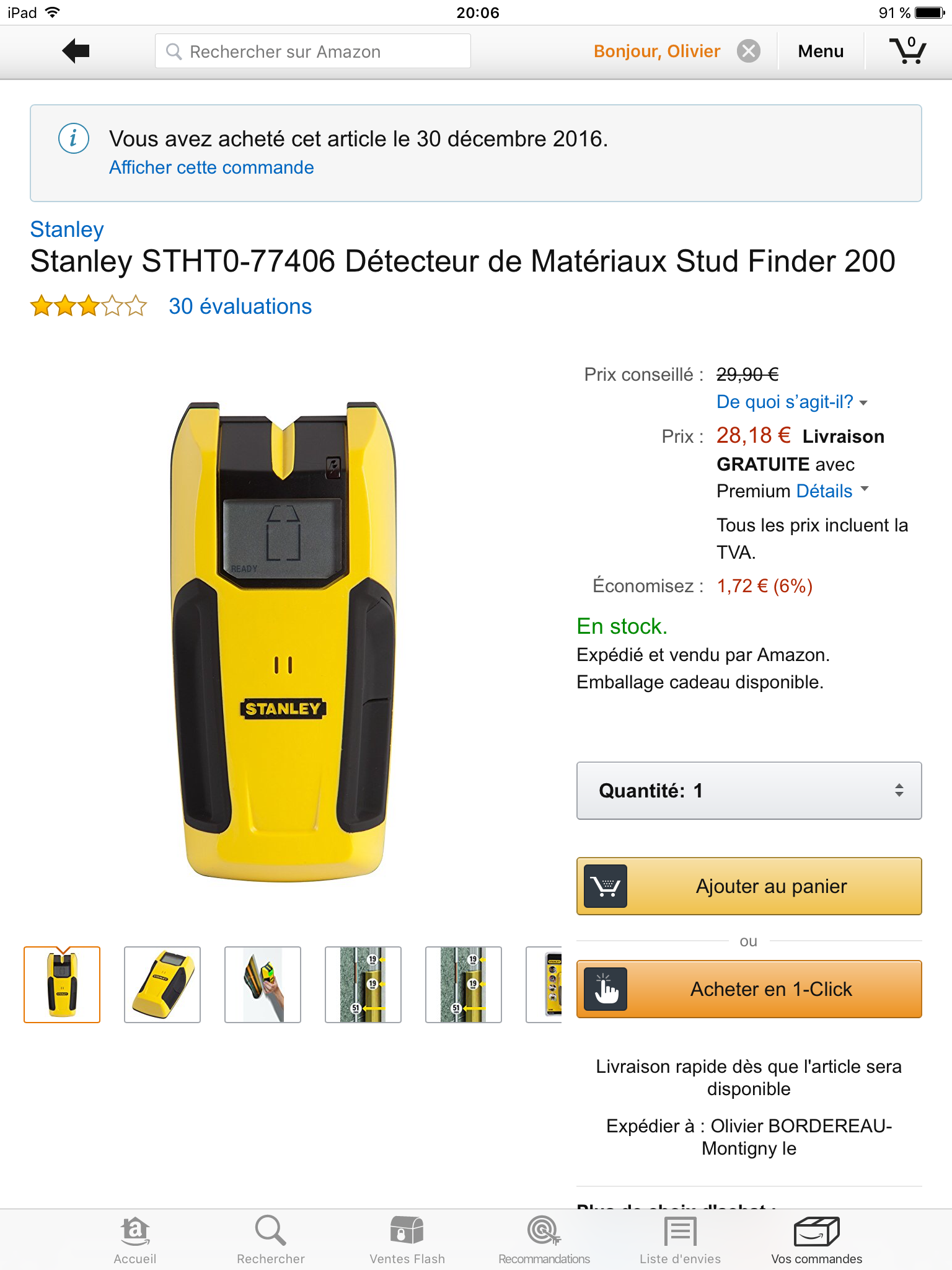Viewport: 952px width, 1270px height.
Task: Open Afficher cette commande link
Action: (211, 167)
